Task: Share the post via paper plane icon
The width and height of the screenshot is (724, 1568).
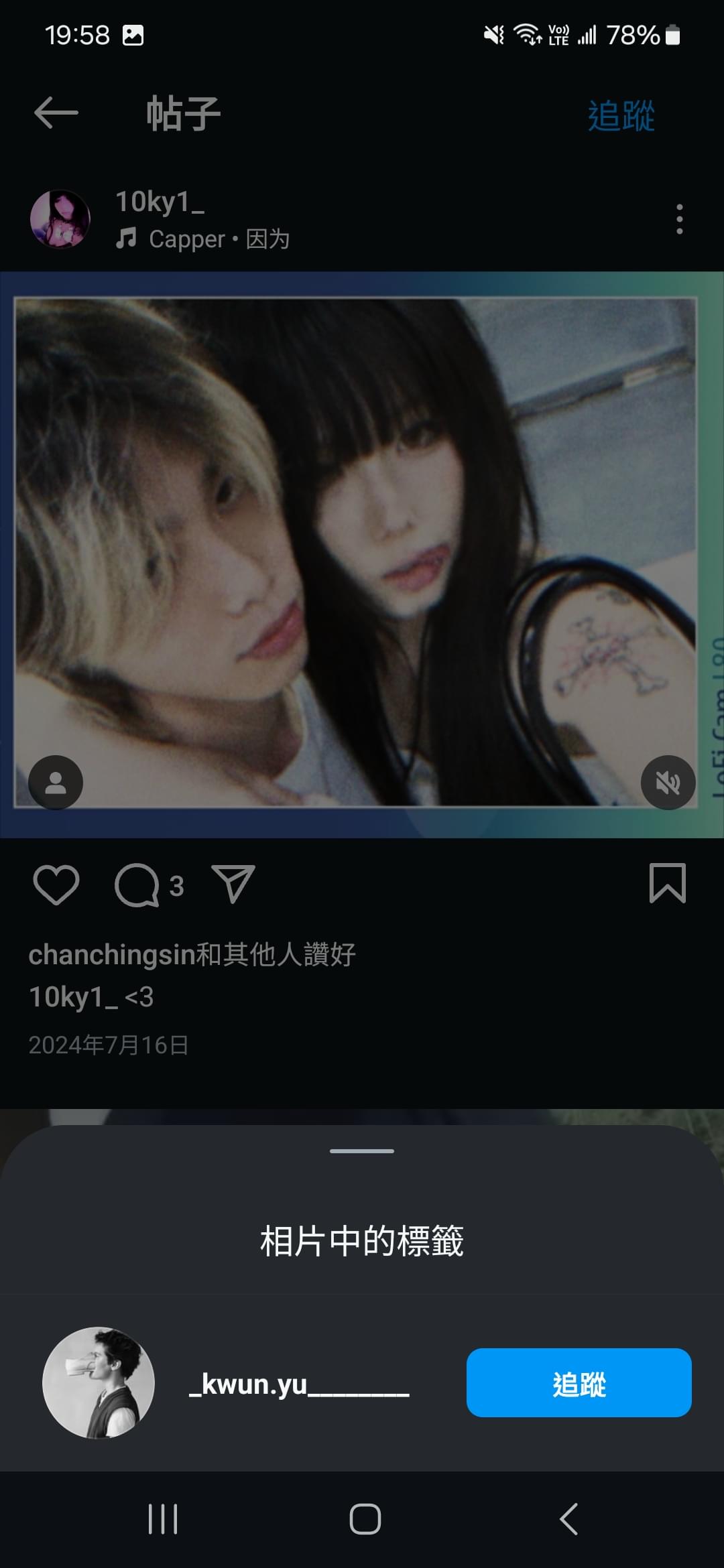Action: (233, 884)
